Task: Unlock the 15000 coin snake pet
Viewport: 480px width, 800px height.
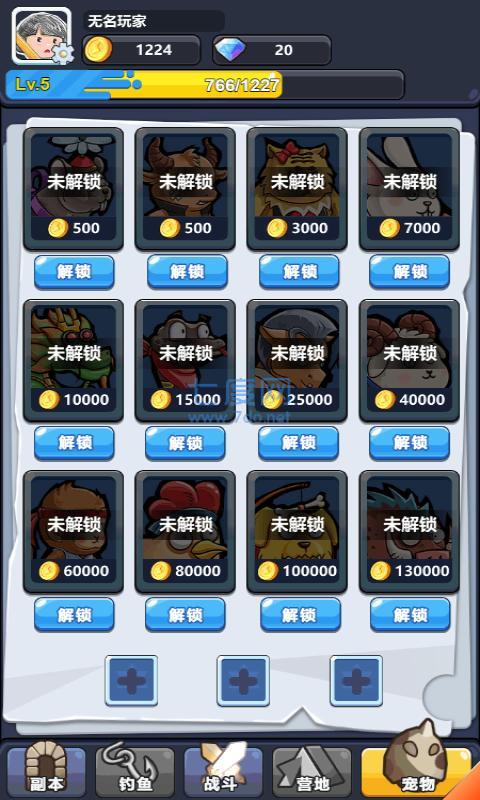Action: (185, 443)
